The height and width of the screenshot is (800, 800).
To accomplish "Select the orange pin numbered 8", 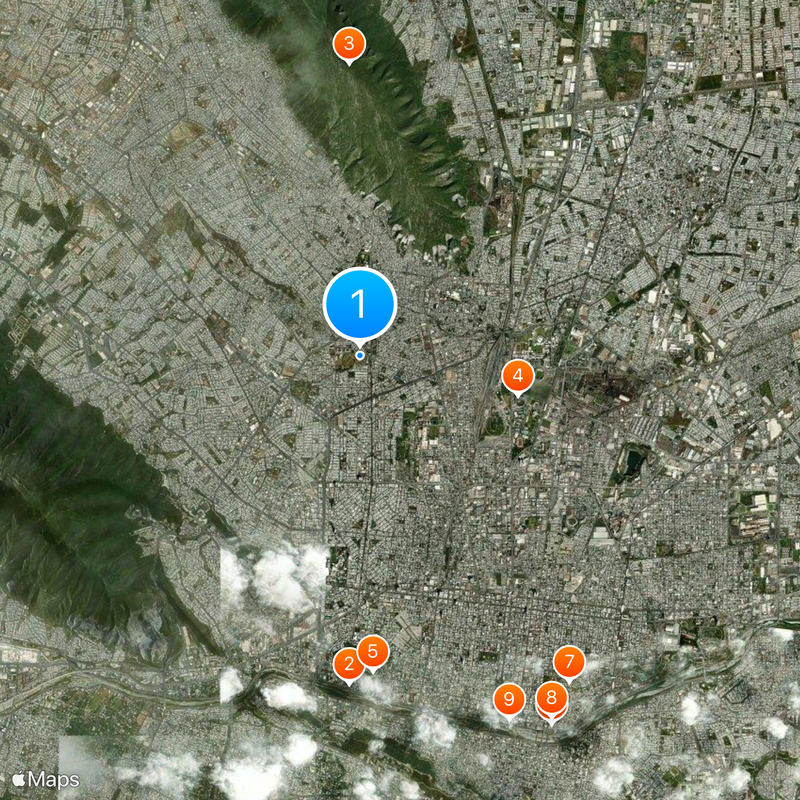I will point(552,697).
